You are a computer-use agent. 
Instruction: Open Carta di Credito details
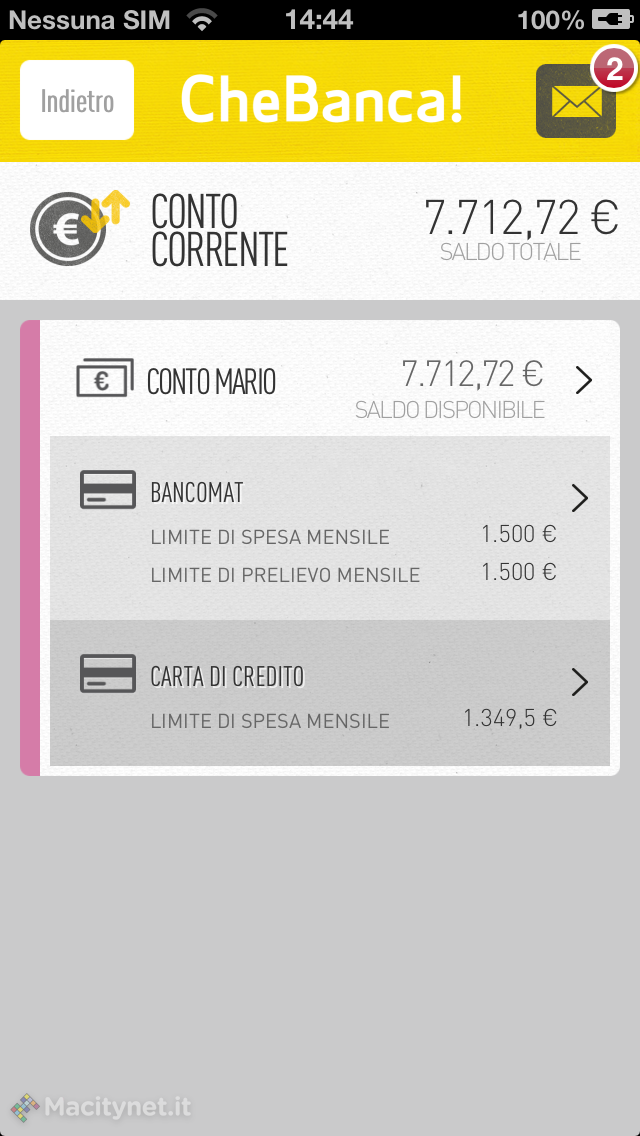(x=330, y=693)
